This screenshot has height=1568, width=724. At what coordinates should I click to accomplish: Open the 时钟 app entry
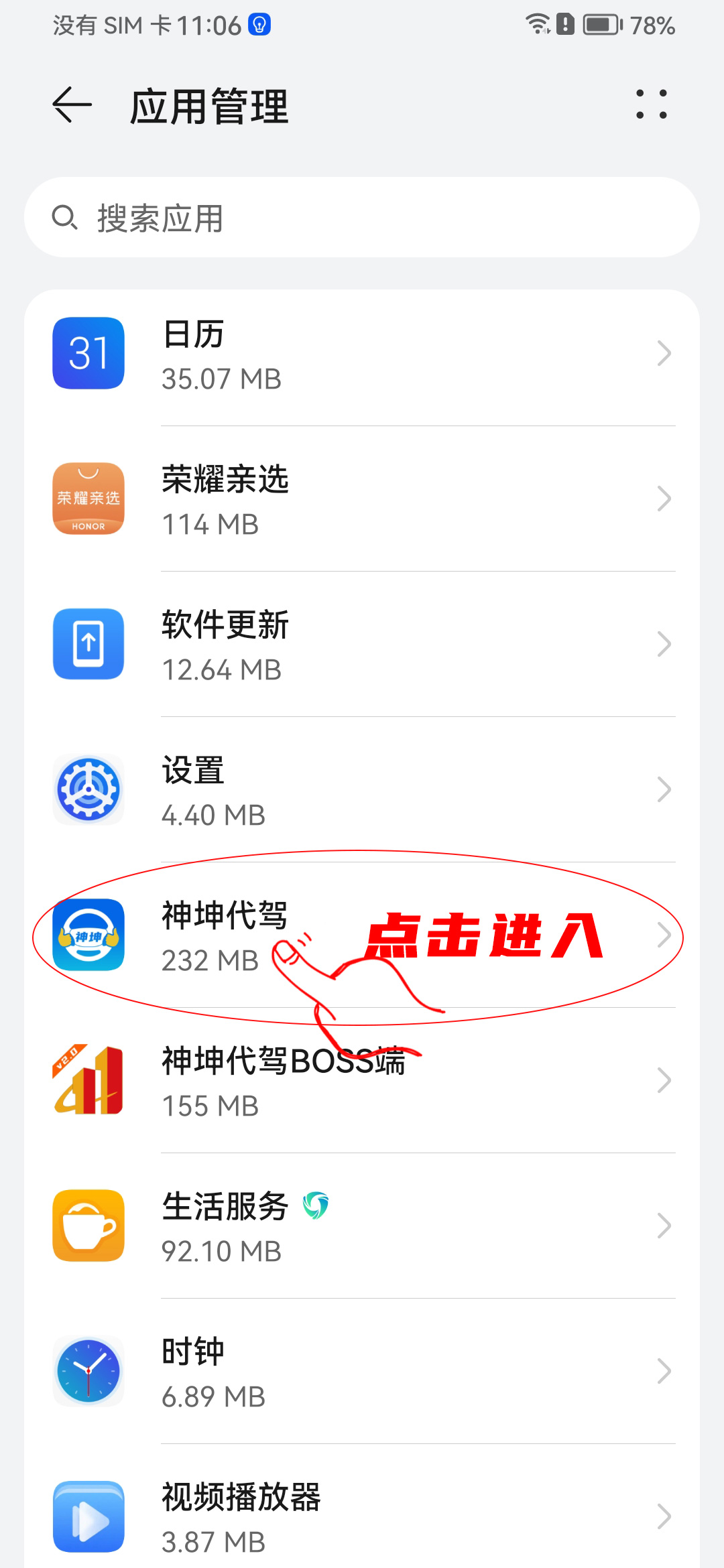click(362, 1372)
